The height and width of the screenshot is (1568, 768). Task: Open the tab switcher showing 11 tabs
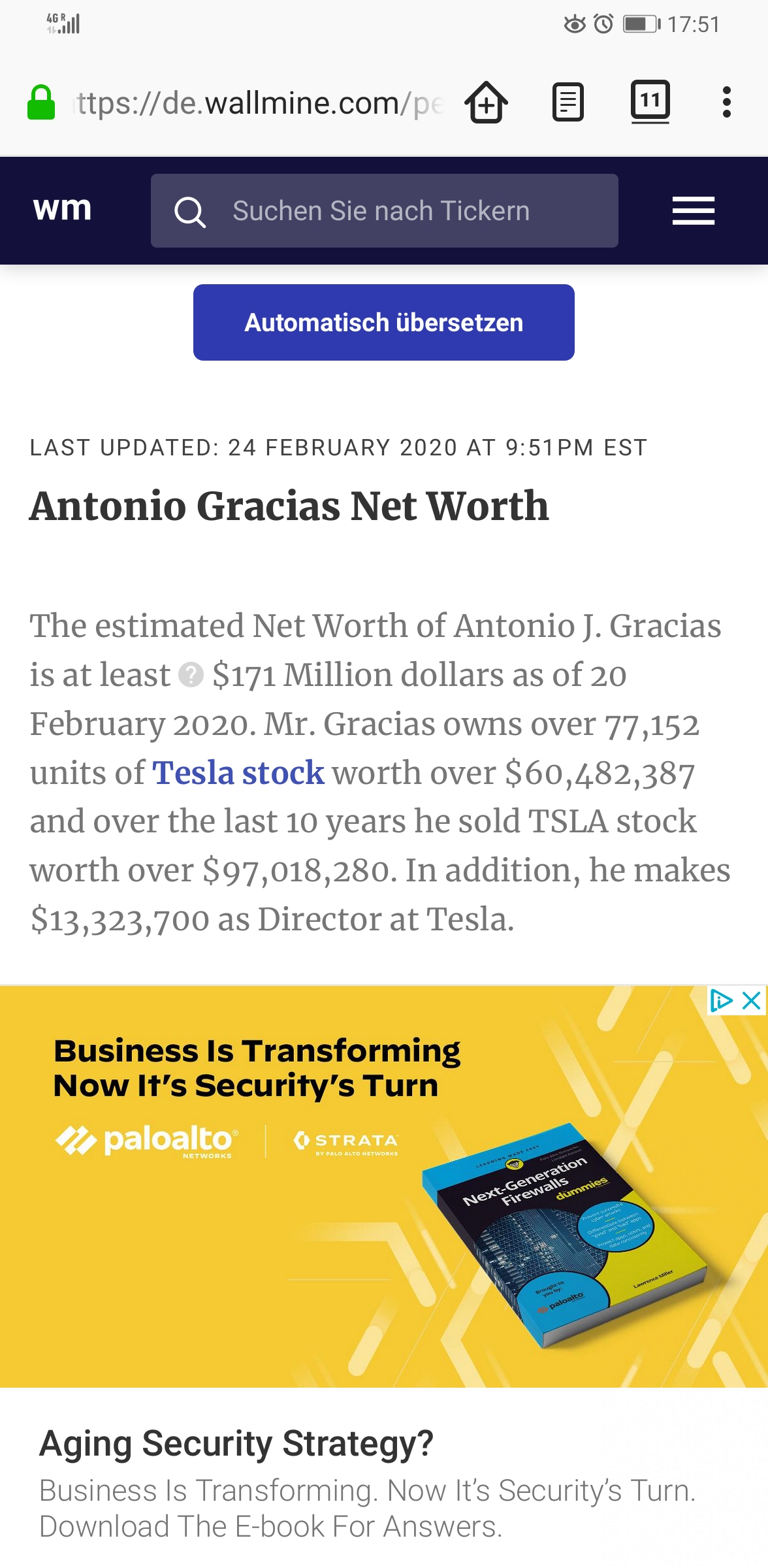650,102
